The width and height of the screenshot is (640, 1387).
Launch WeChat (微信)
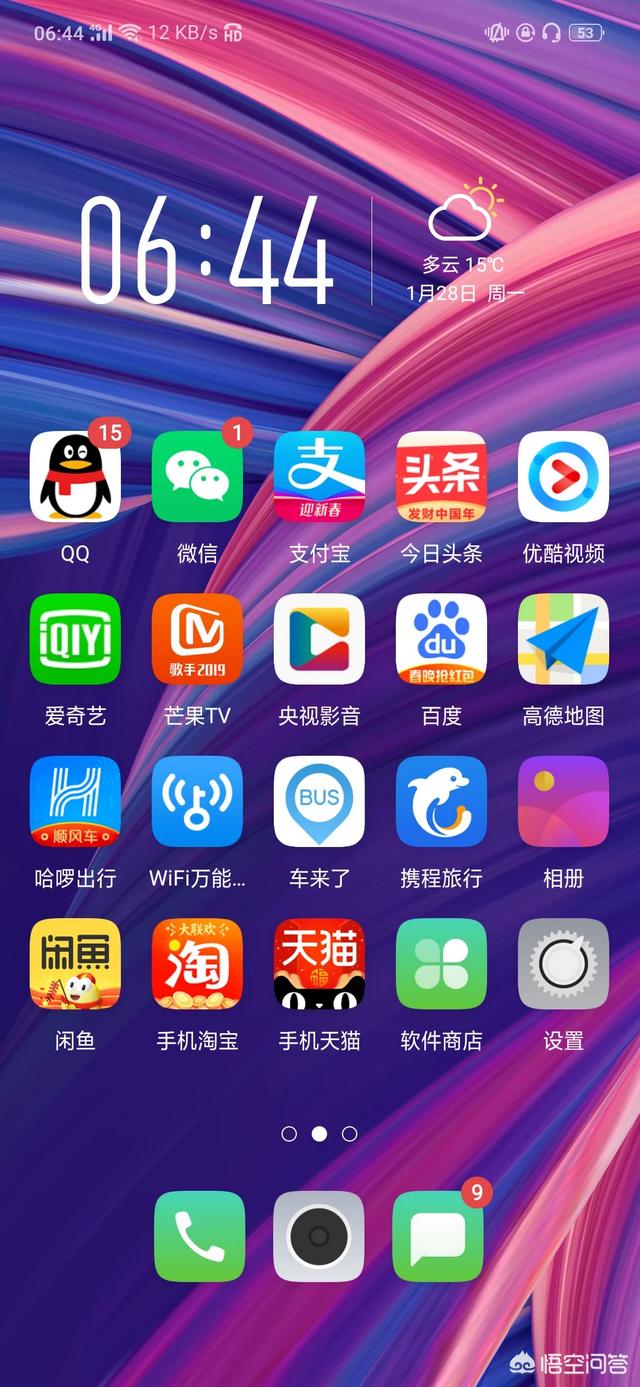pyautogui.click(x=197, y=477)
